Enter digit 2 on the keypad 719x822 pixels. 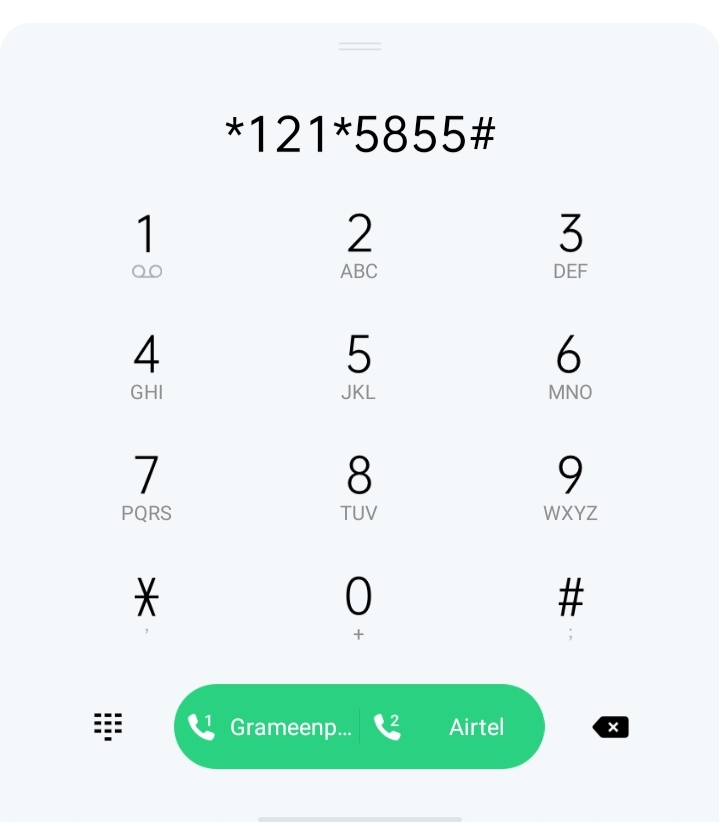click(x=359, y=246)
